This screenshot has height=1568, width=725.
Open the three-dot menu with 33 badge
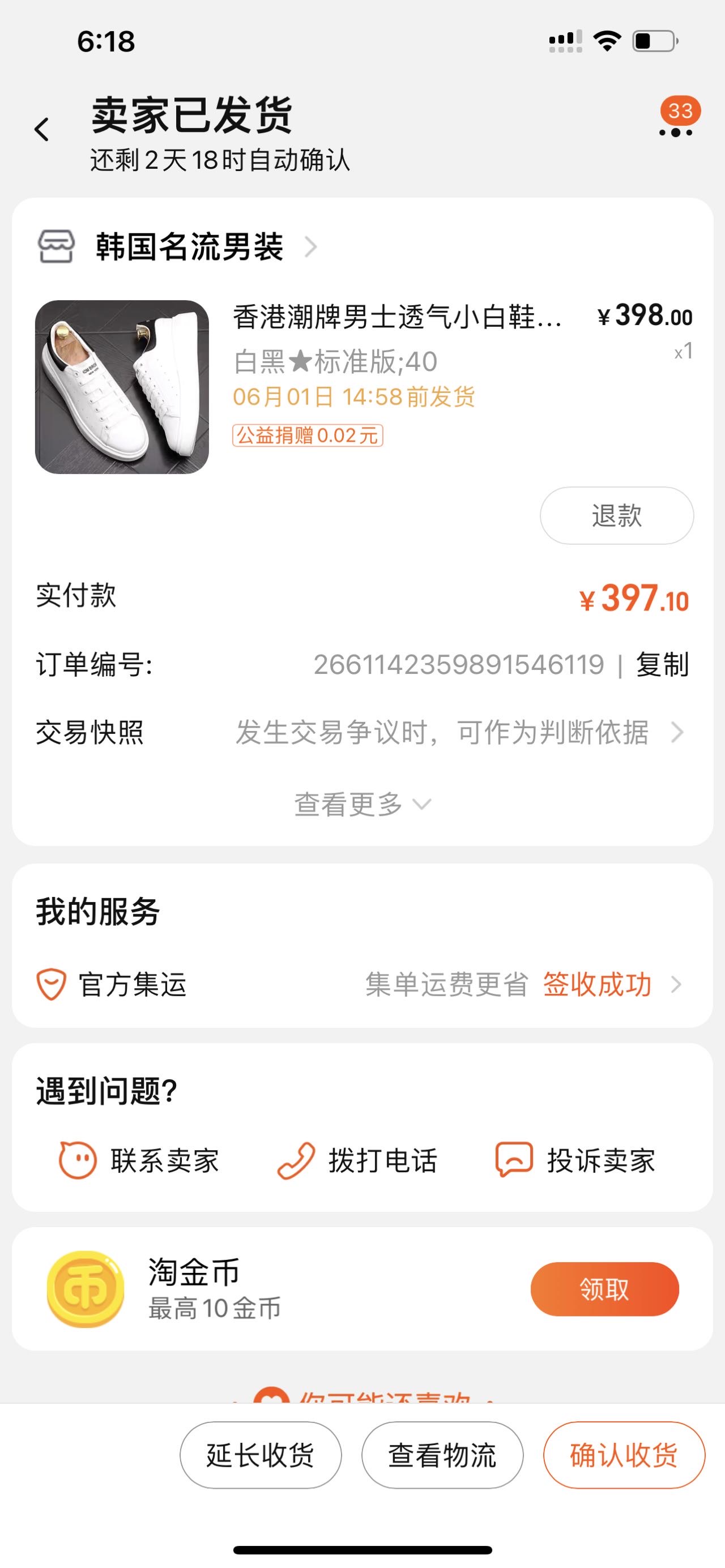point(676,131)
